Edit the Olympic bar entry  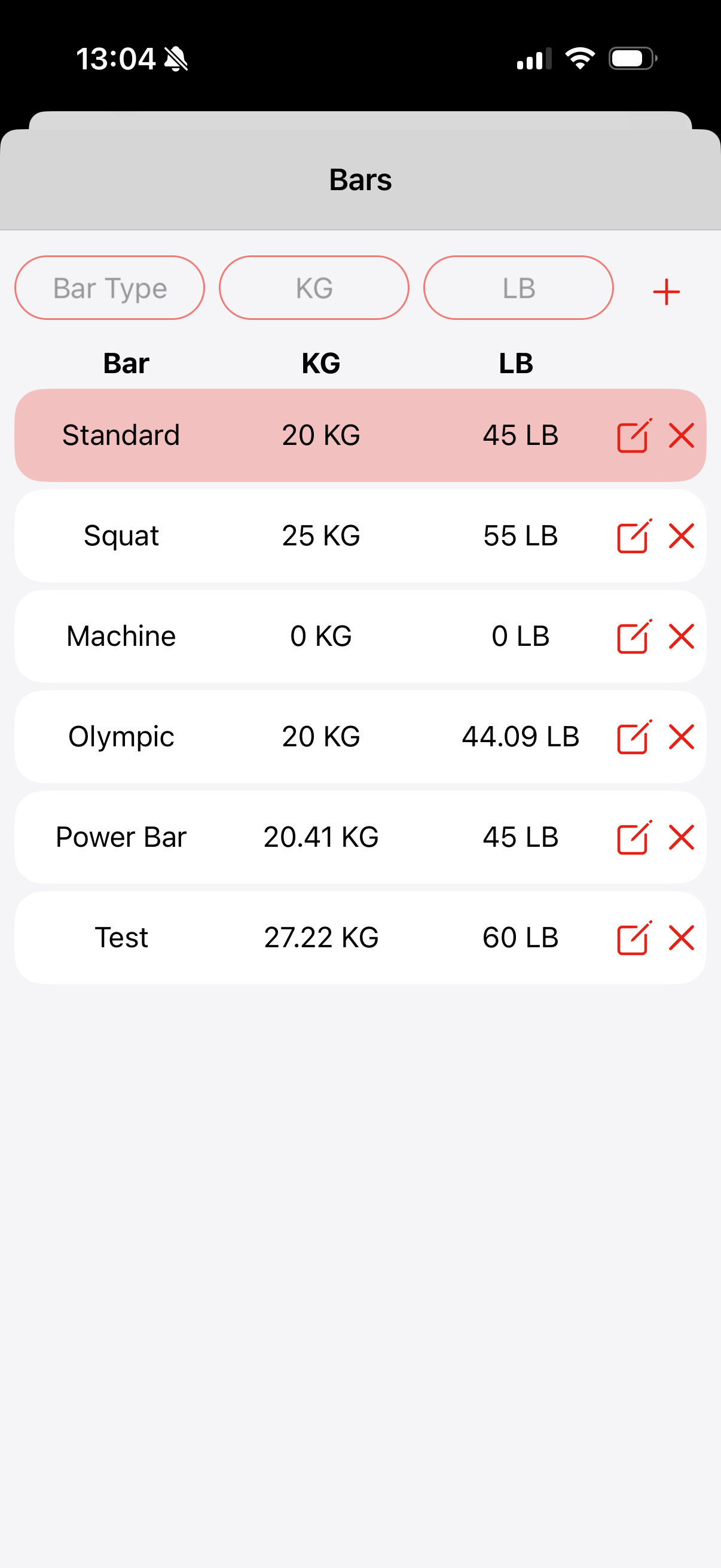[x=633, y=737]
